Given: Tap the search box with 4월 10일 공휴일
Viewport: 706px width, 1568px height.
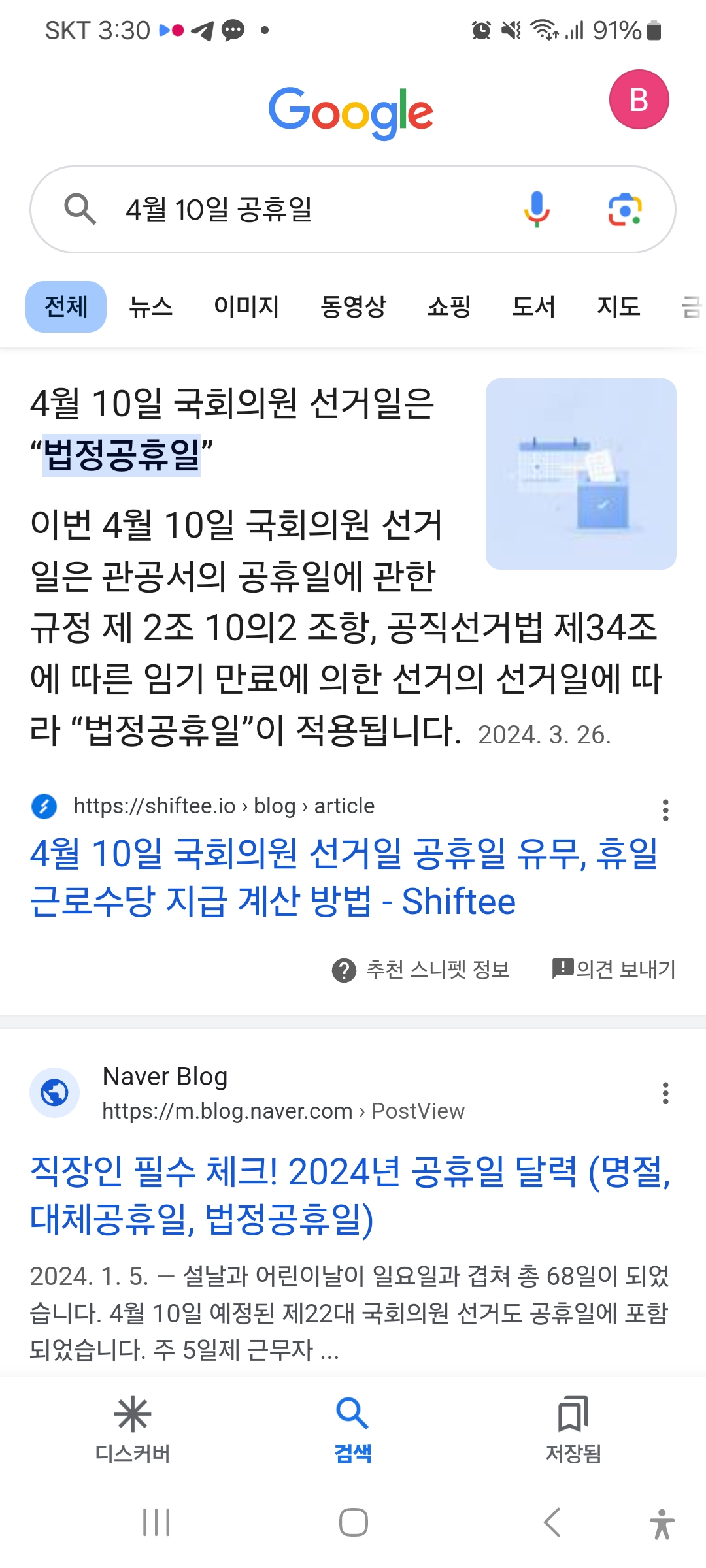Looking at the screenshot, I should [294, 209].
